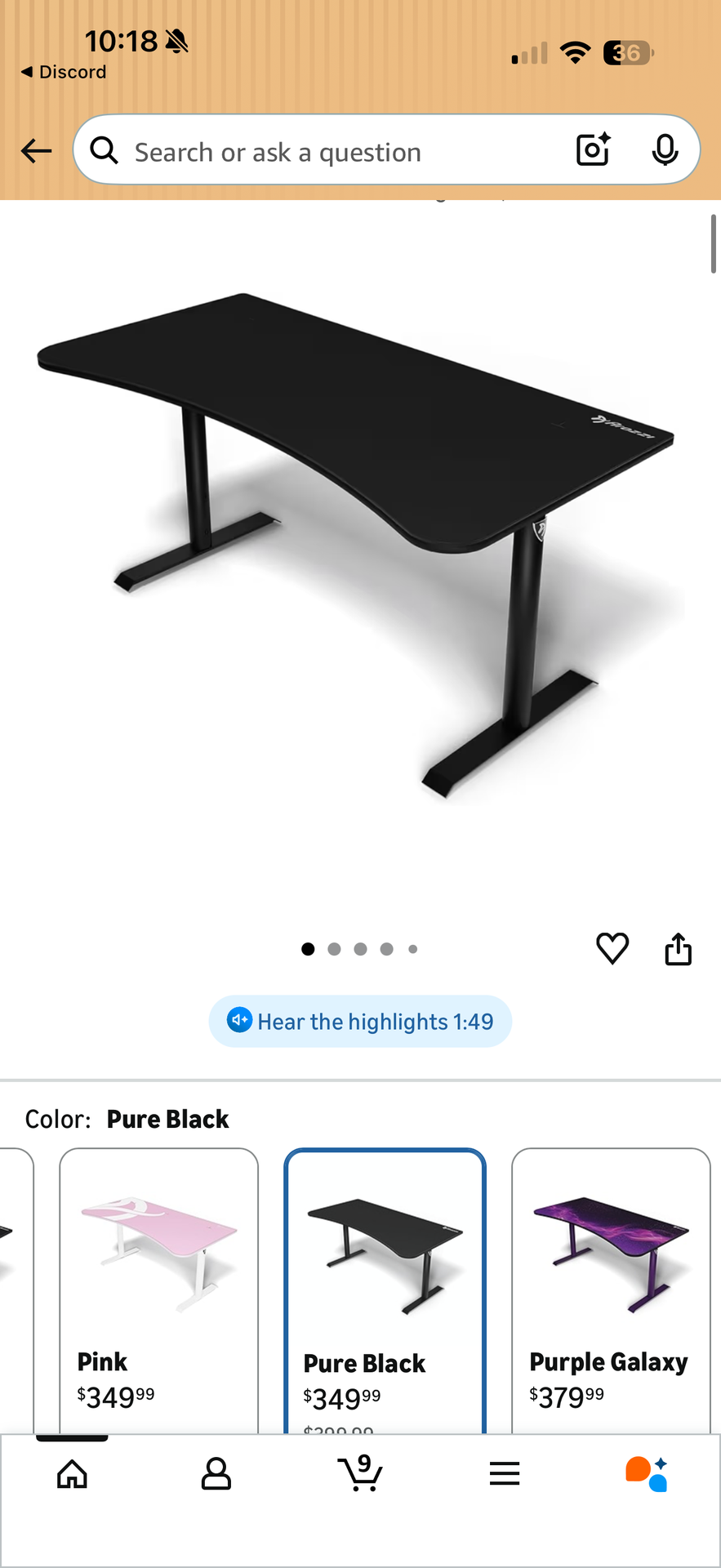
Task: Switch to the Home tab
Action: 72,1474
